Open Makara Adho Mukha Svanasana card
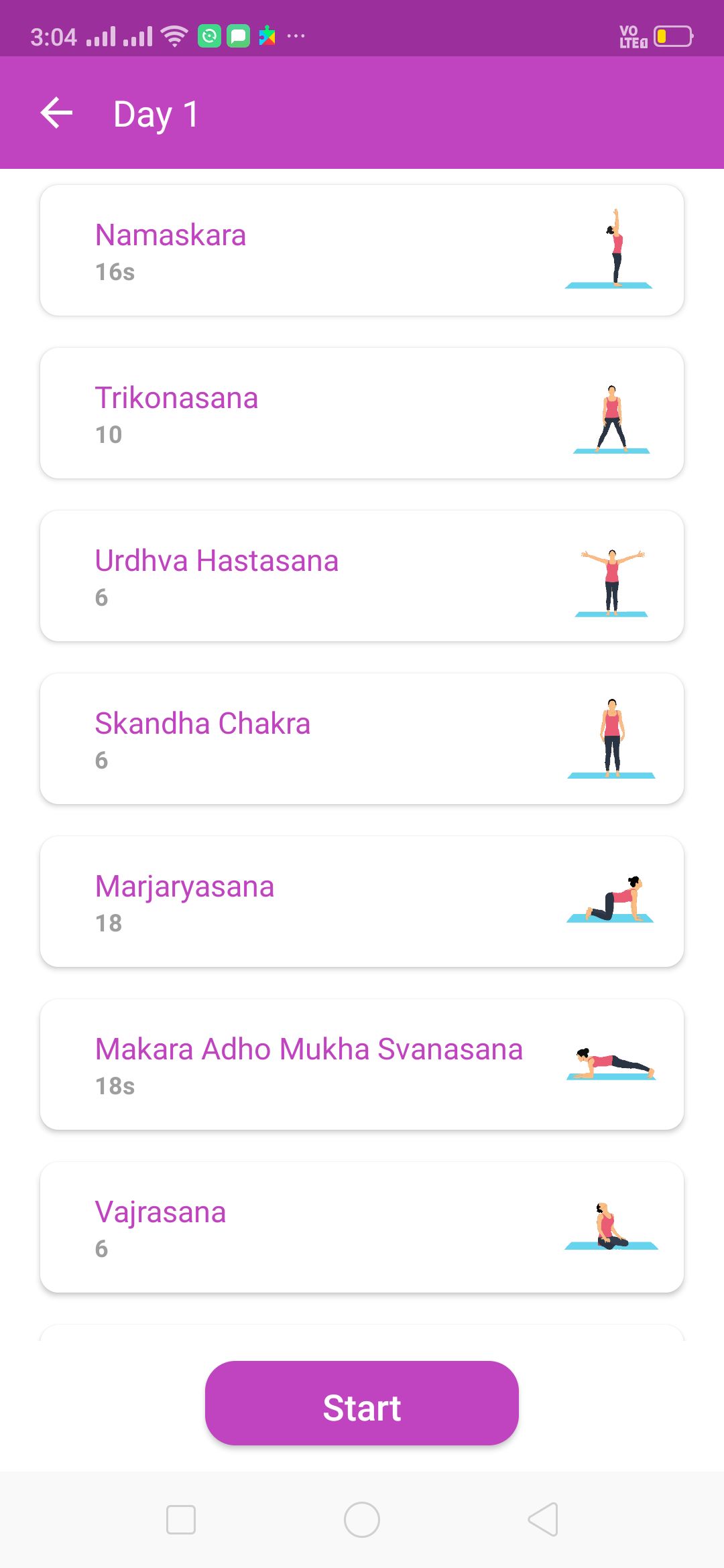This screenshot has height=1568, width=724. [x=362, y=1064]
